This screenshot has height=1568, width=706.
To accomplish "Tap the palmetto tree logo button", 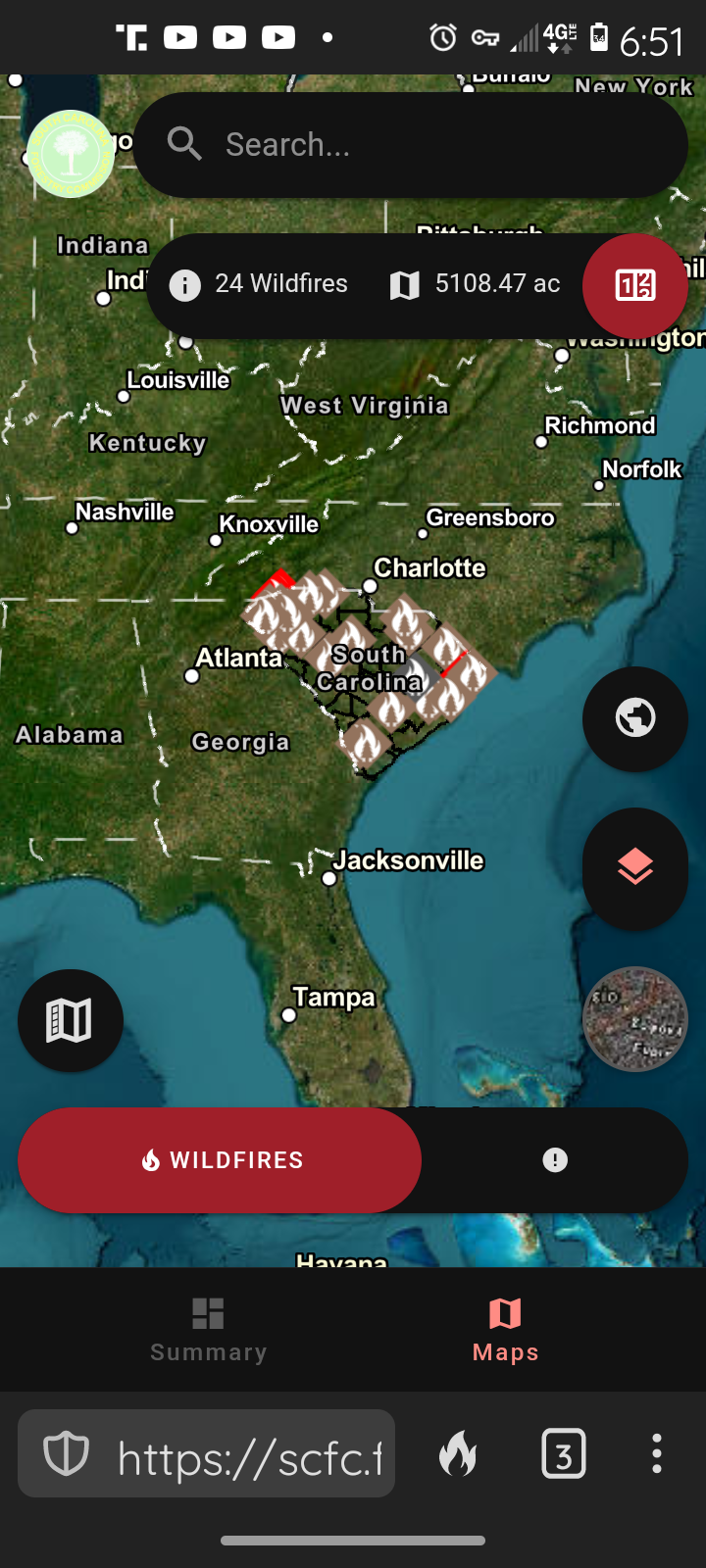I will click(71, 154).
